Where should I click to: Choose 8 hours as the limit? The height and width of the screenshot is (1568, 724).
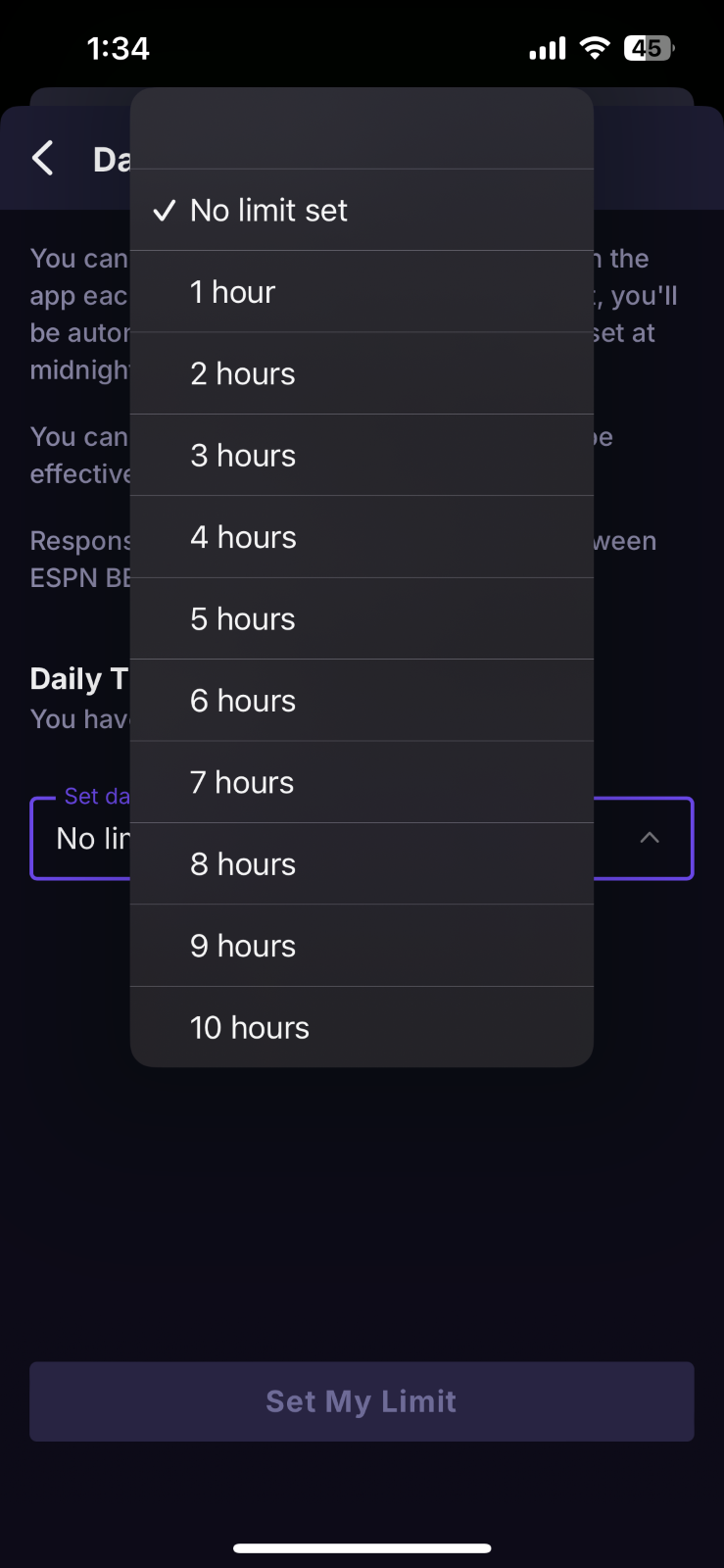(x=362, y=864)
